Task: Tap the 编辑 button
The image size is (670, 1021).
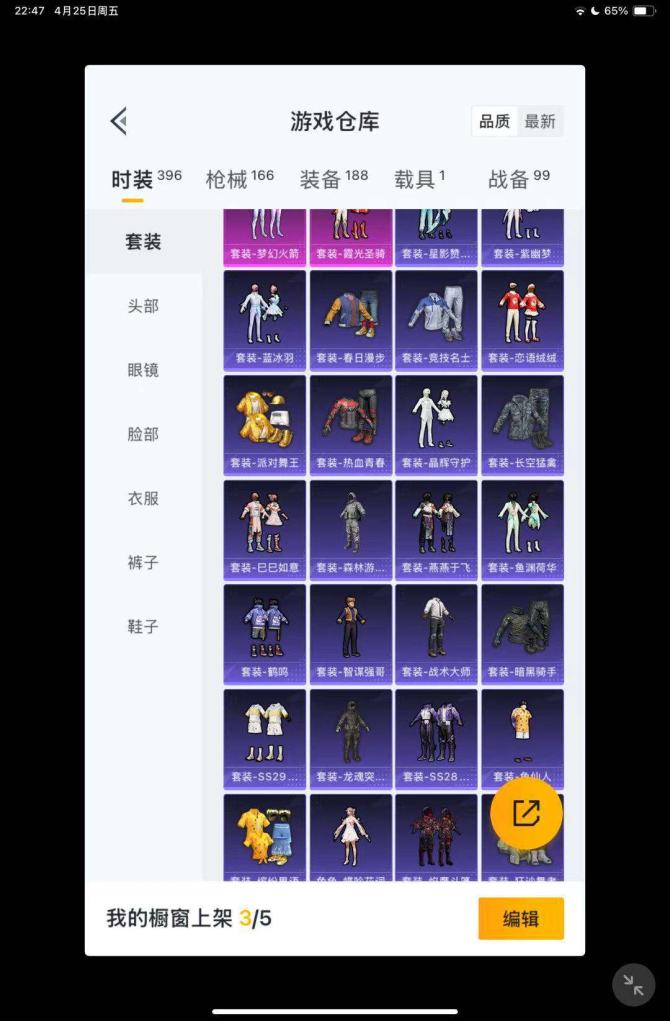Action: pyautogui.click(x=520, y=918)
